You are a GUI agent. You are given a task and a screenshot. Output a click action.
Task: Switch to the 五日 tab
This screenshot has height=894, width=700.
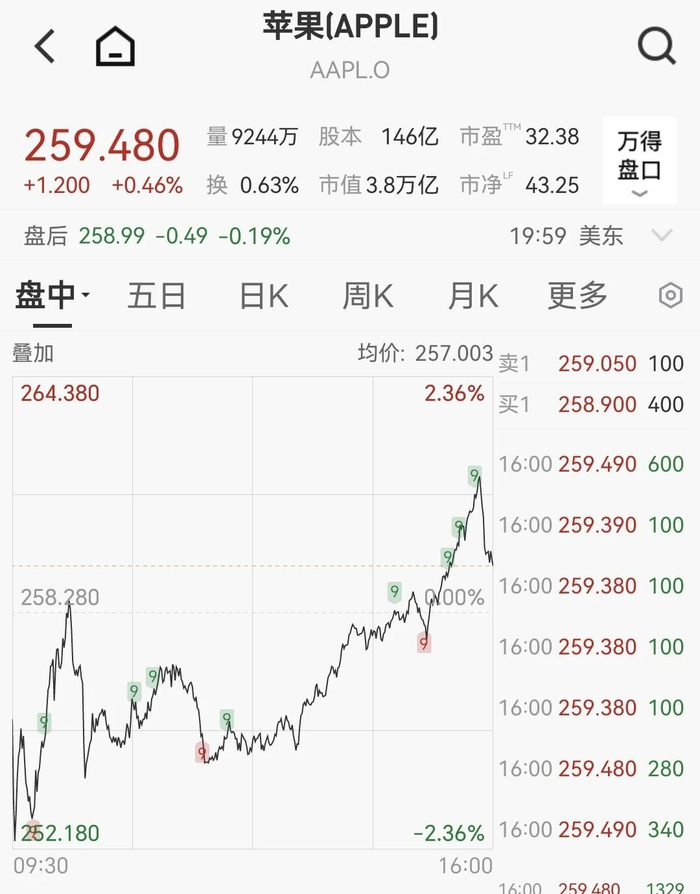click(156, 296)
